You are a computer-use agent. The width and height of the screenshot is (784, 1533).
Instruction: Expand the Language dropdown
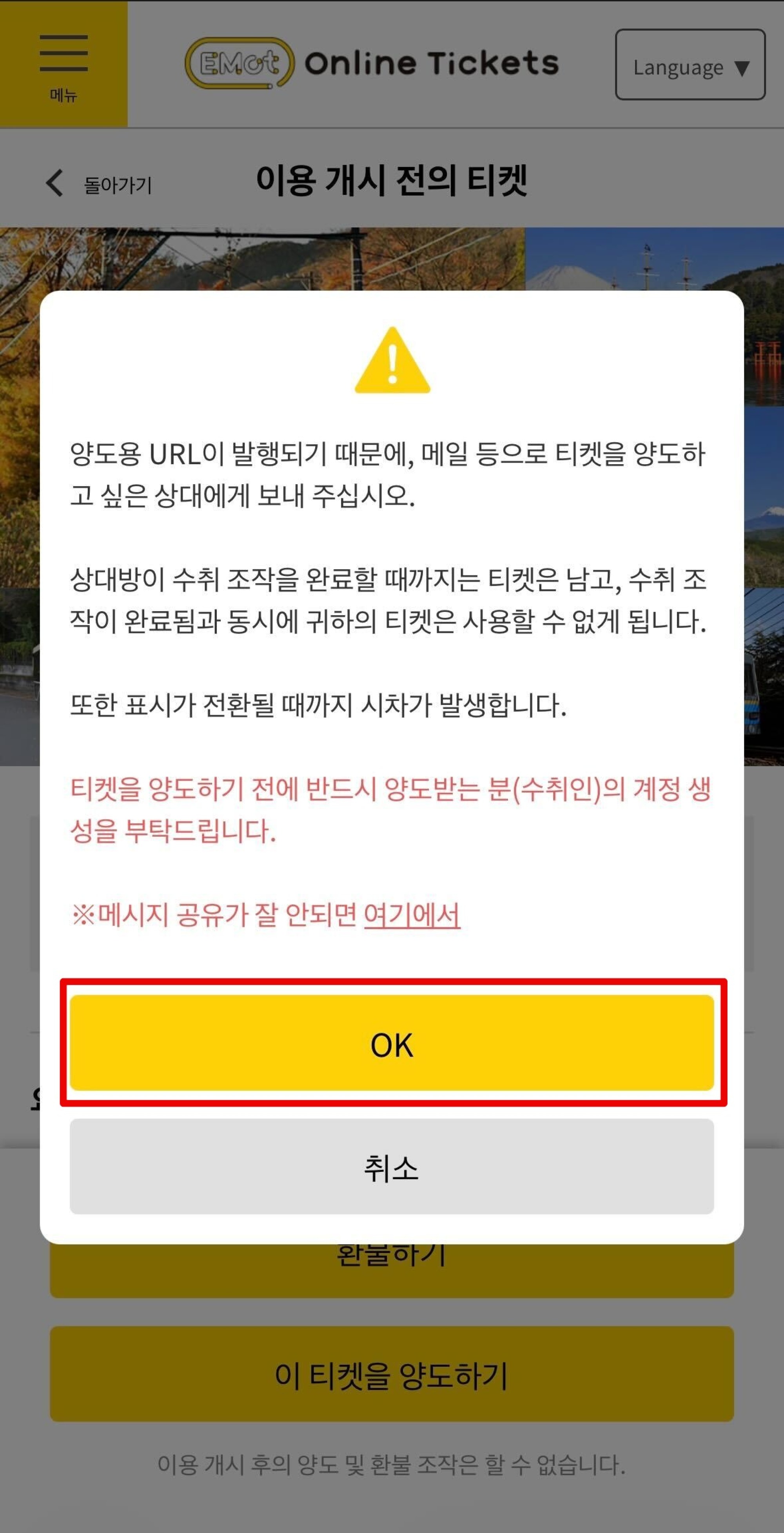[x=690, y=65]
